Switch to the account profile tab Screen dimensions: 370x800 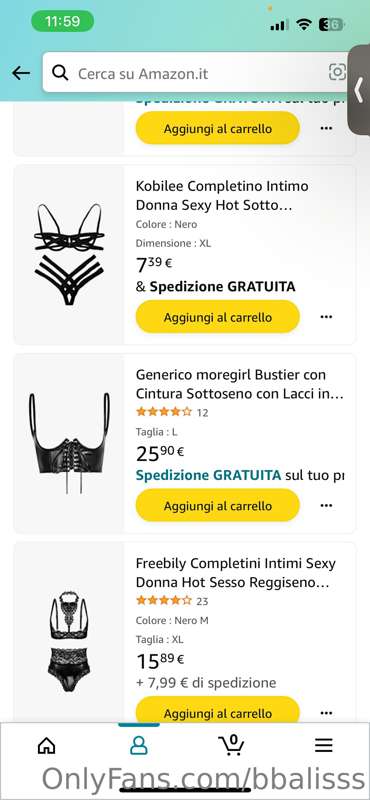(138, 746)
